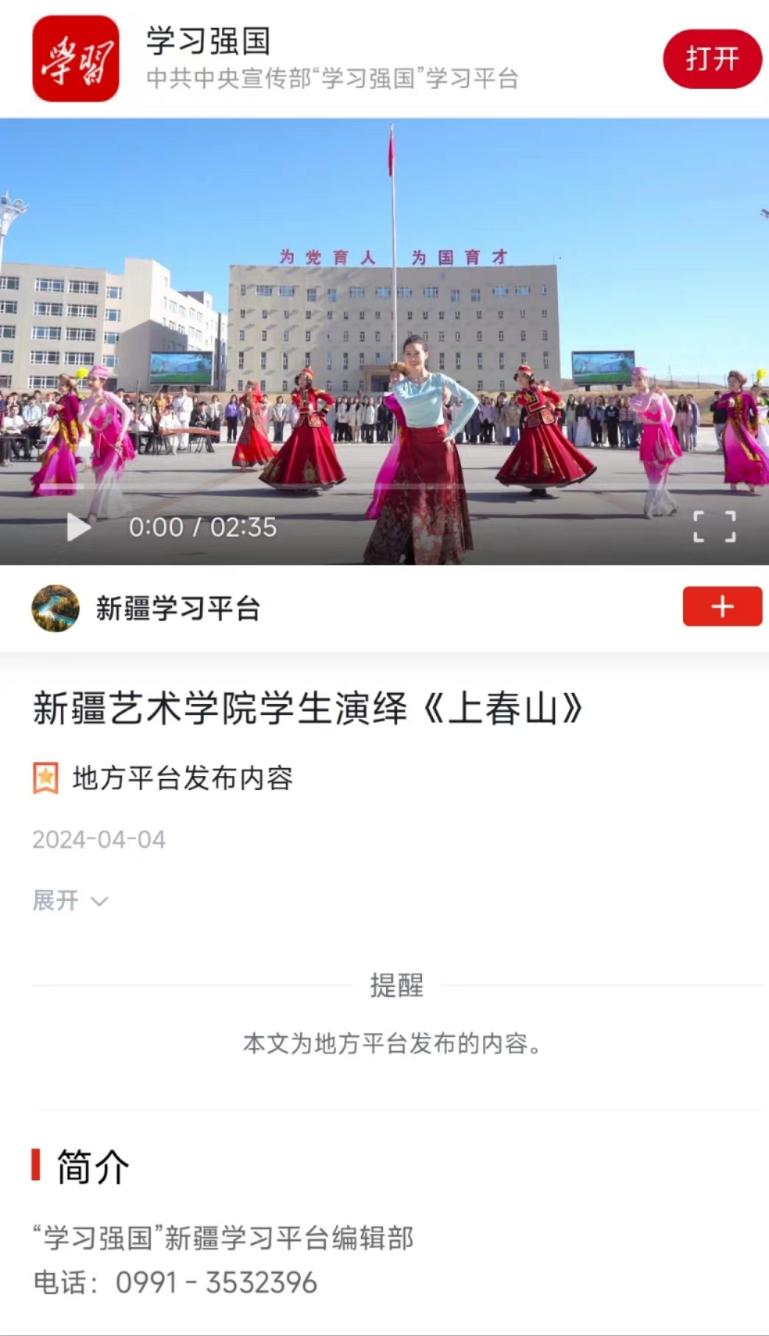769x1336 pixels.
Task: Tap the video progress bar
Action: (384, 489)
